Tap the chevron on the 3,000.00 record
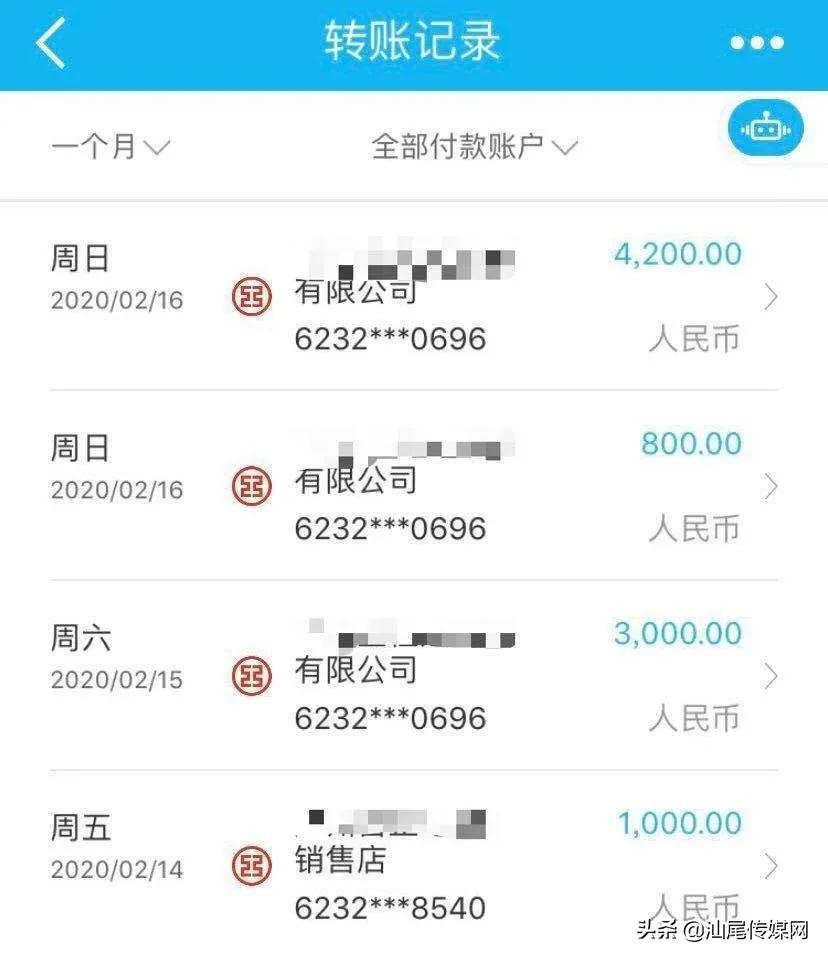 (x=770, y=676)
